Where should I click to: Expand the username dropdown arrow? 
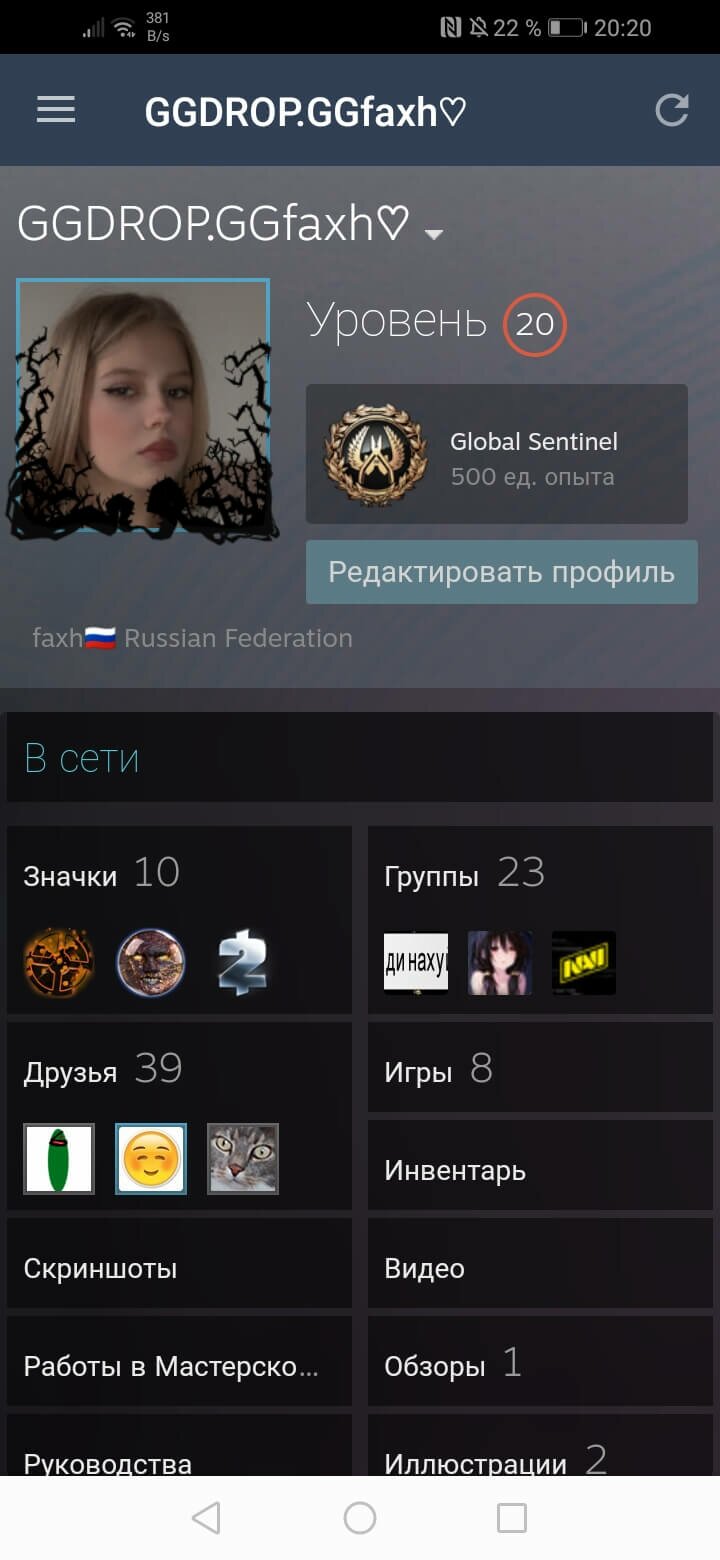pos(433,235)
